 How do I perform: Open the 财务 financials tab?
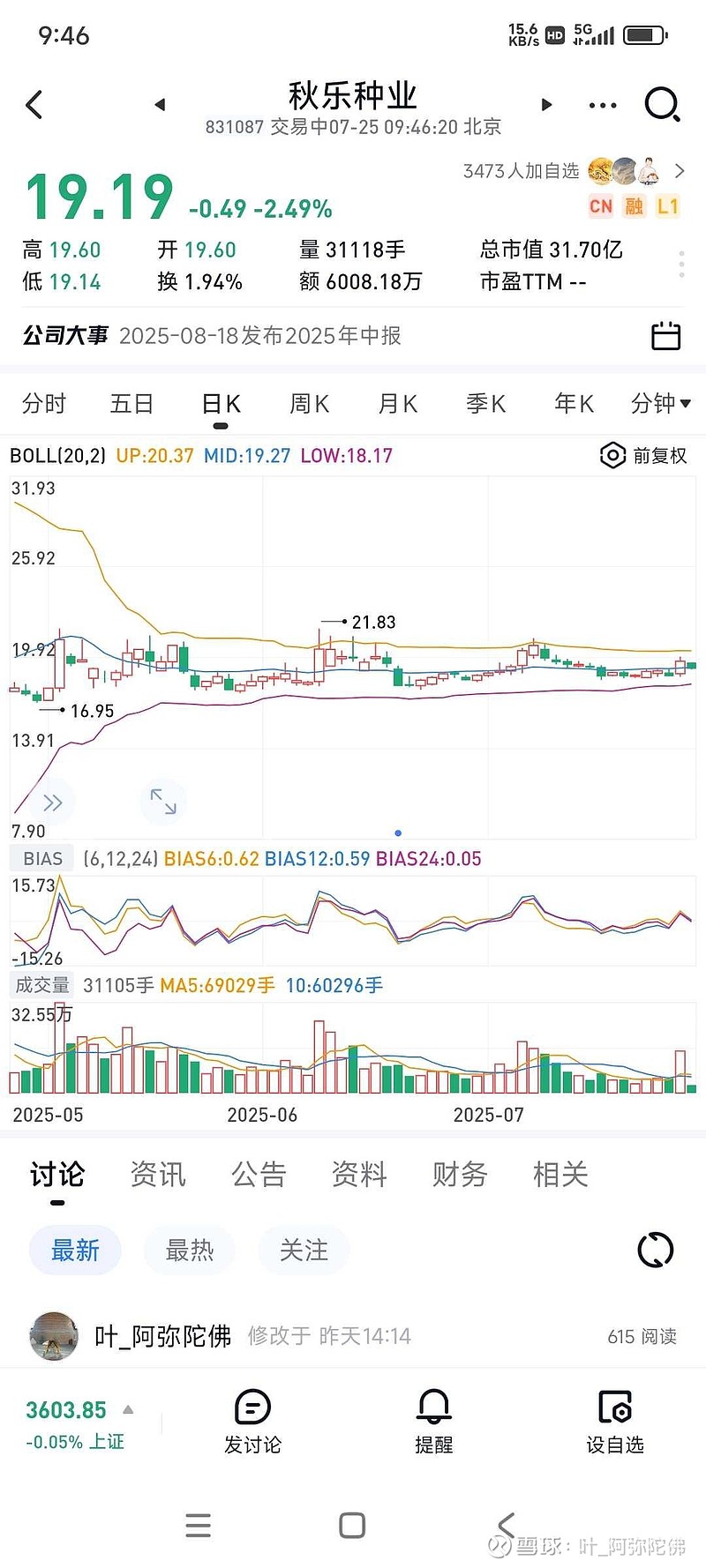[x=459, y=1174]
